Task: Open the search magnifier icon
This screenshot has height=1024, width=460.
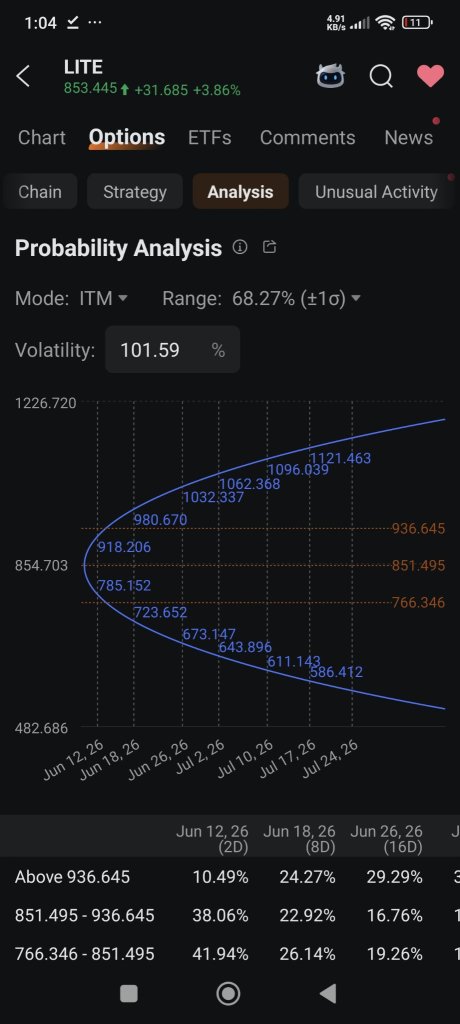Action: coord(381,76)
